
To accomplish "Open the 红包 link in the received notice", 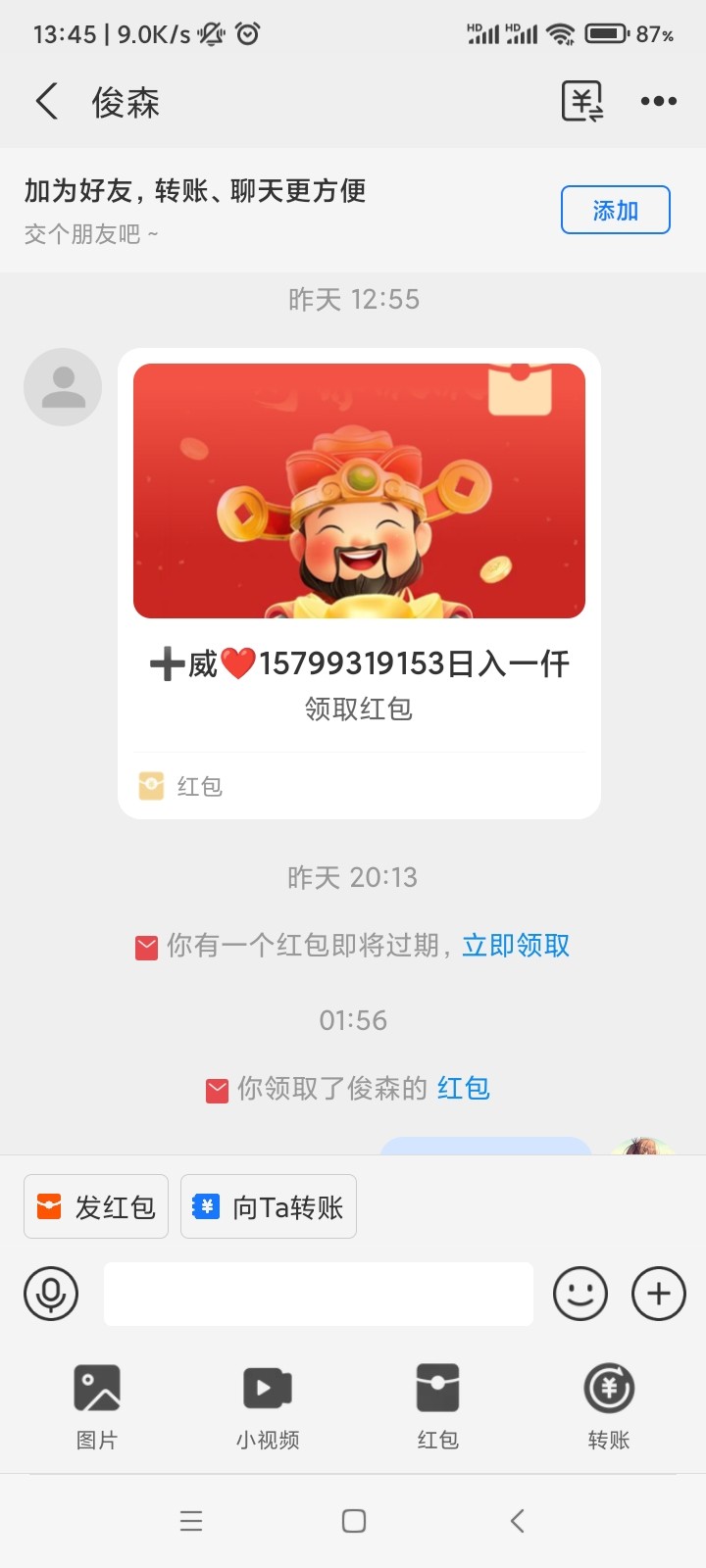I will (463, 1089).
